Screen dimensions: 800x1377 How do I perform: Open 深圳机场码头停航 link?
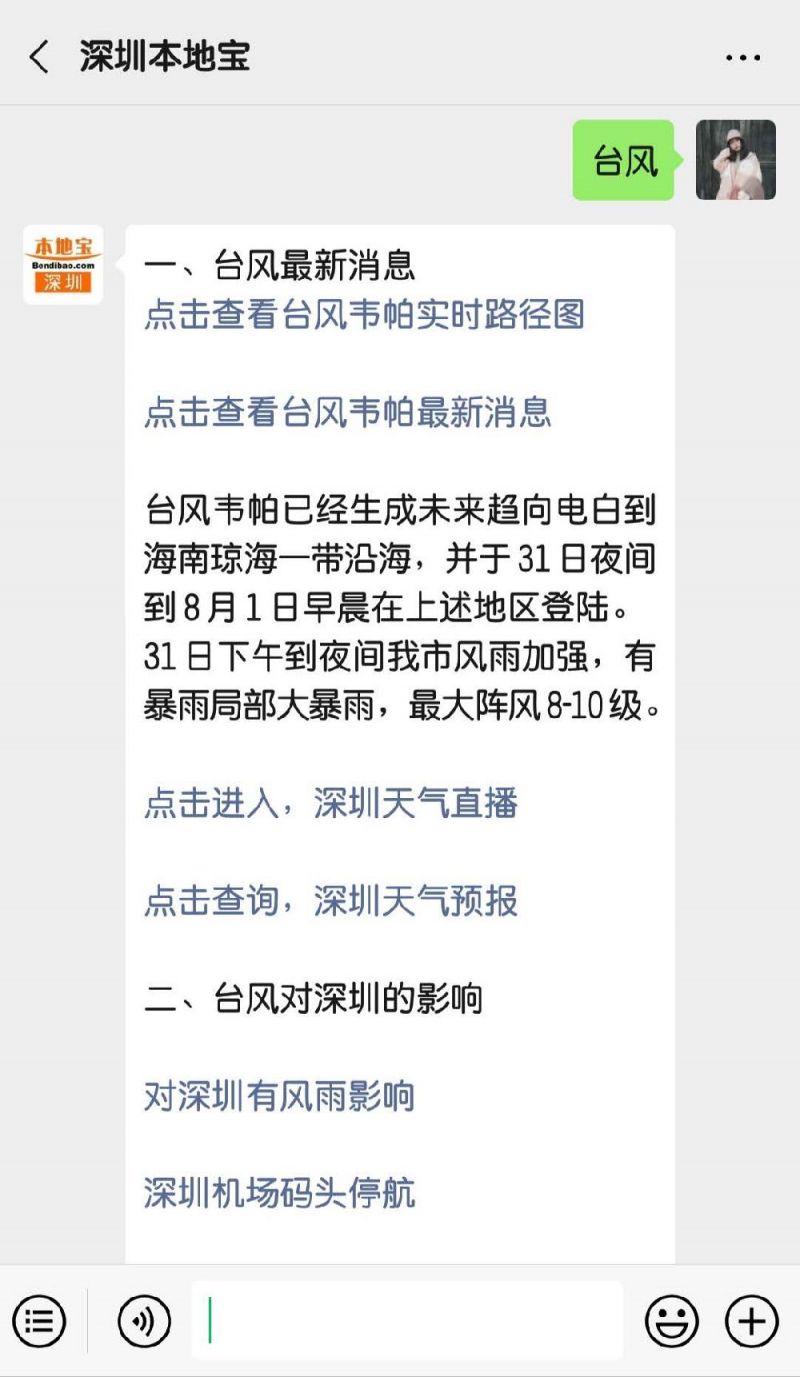279,1193
